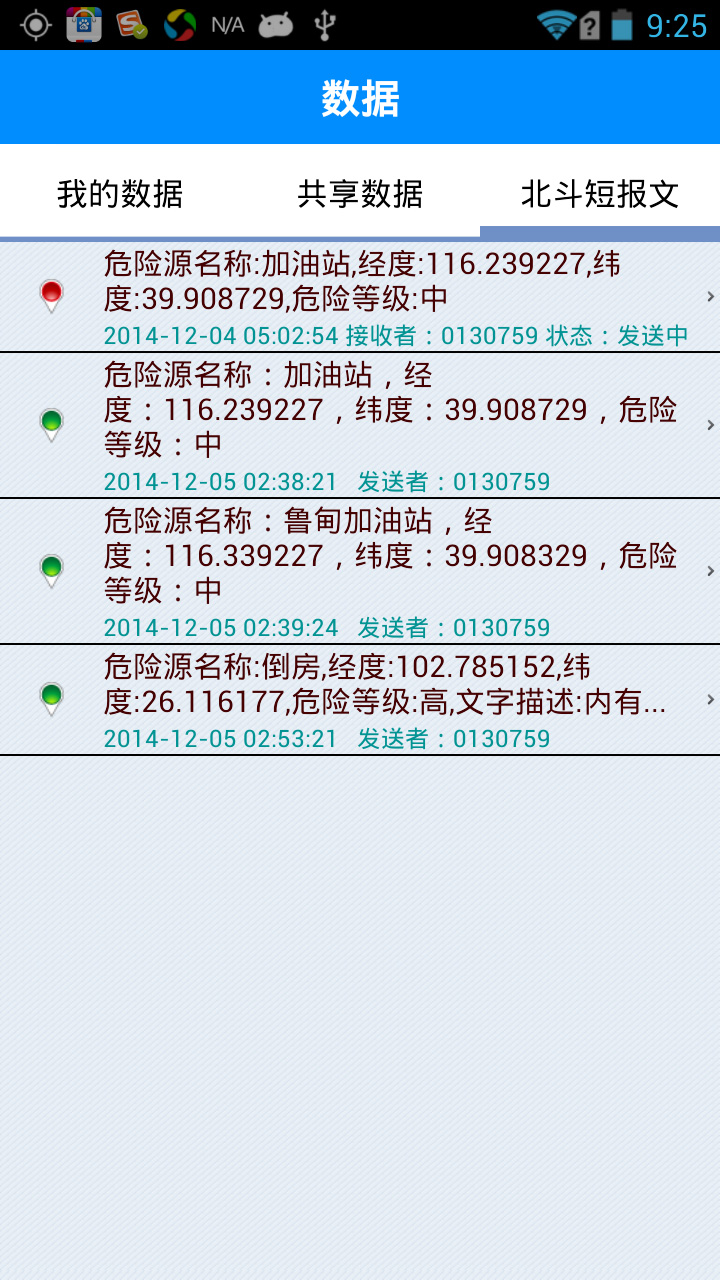The image size is (720, 1280).
Task: Open the message dated 2014-12-04 05:02:54
Action: tap(360, 297)
